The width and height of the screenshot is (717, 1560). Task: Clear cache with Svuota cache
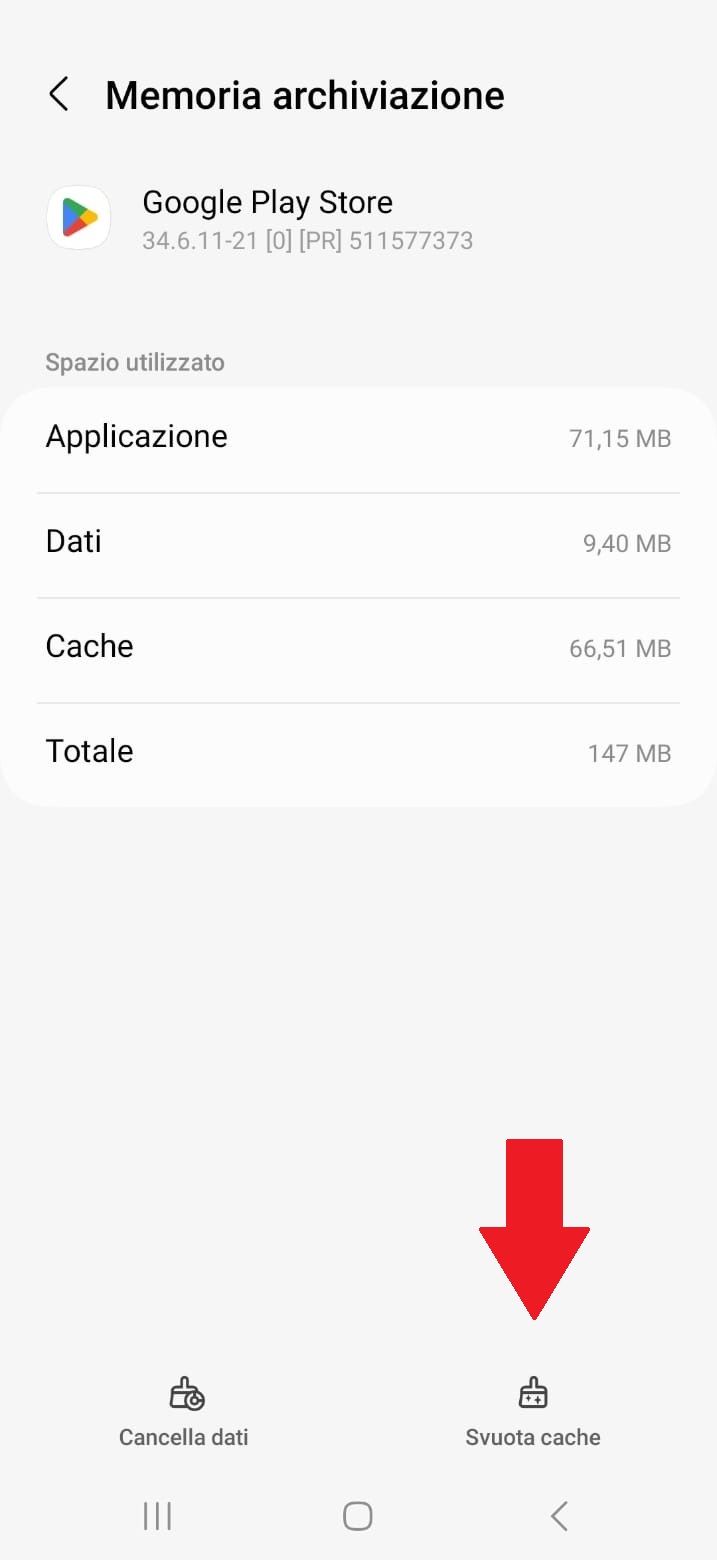click(533, 1413)
